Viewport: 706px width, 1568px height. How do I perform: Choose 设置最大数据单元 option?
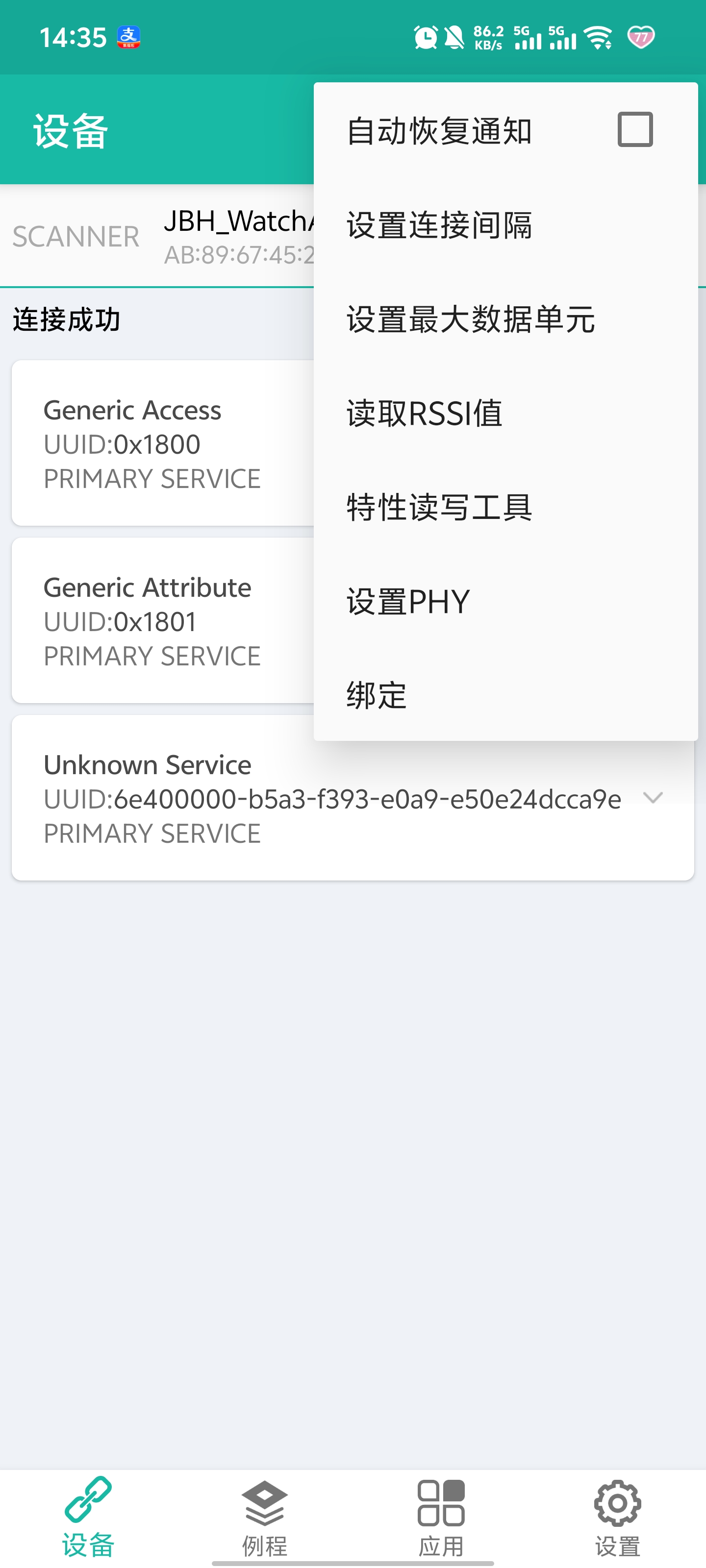pyautogui.click(x=470, y=319)
